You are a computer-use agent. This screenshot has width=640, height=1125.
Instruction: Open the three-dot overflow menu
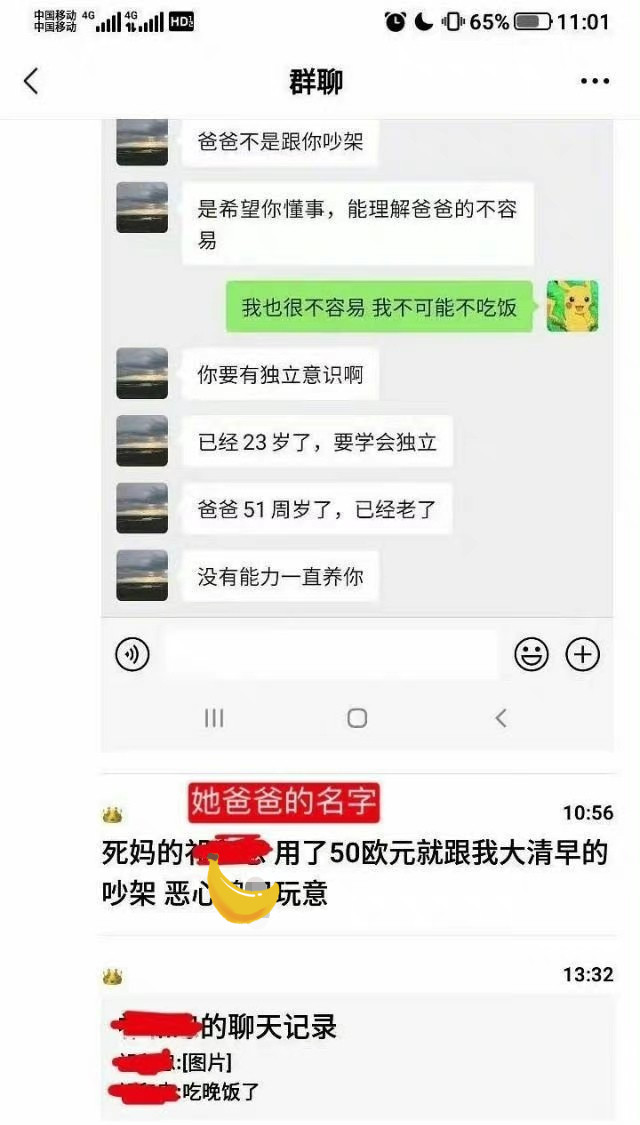[x=595, y=81]
